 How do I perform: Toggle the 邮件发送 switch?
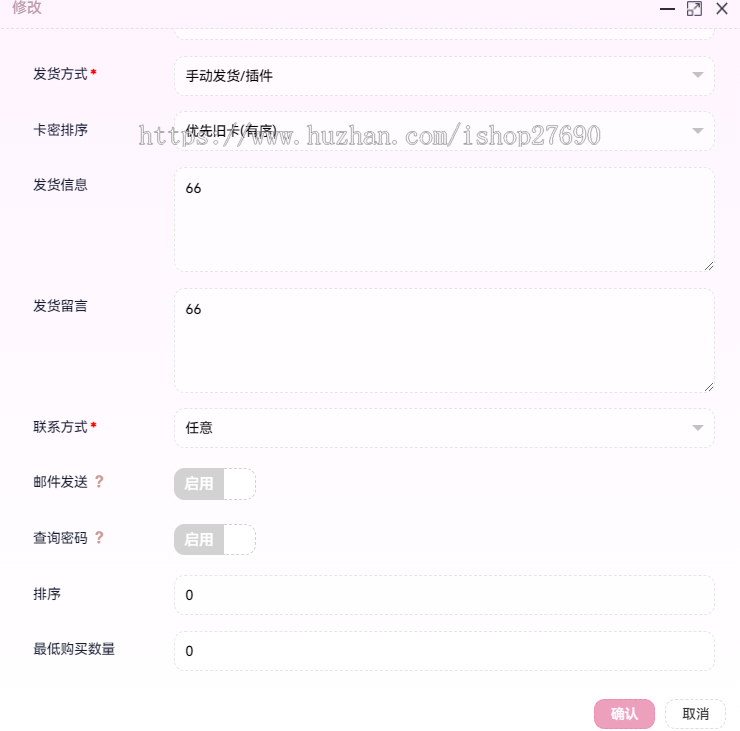[215, 484]
